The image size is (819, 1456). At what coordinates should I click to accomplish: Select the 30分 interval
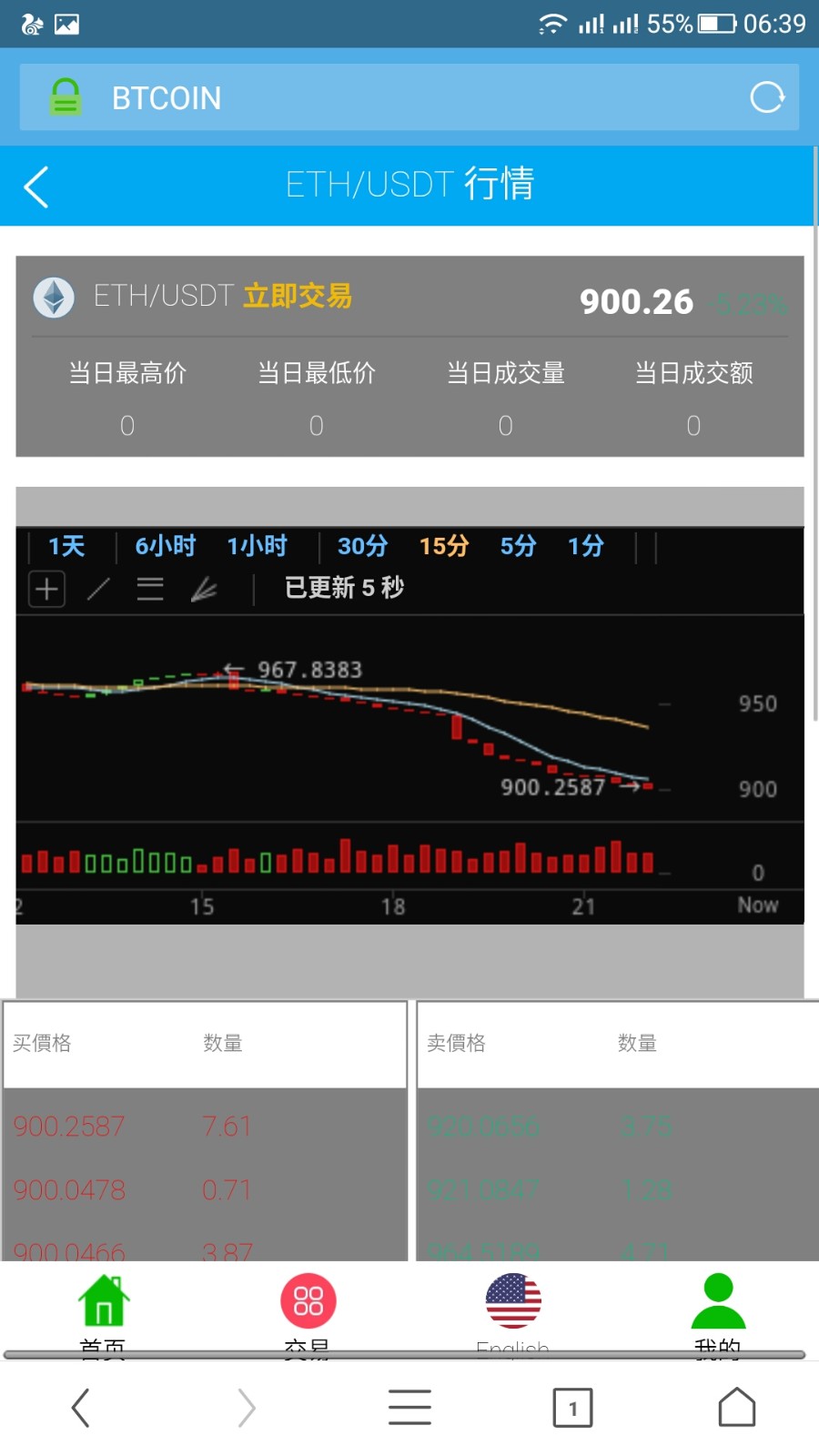click(x=361, y=546)
